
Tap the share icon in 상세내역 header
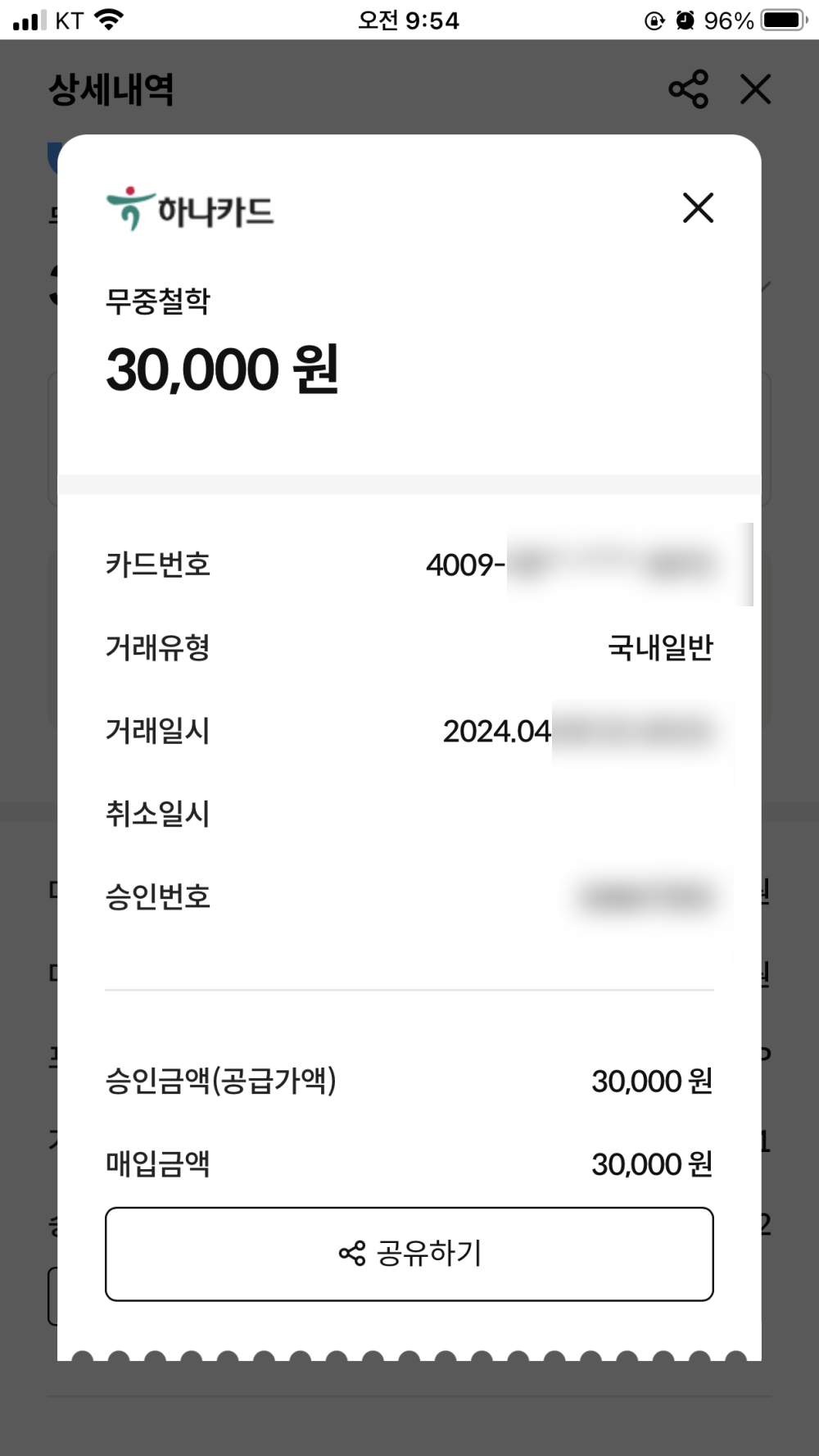[x=688, y=89]
